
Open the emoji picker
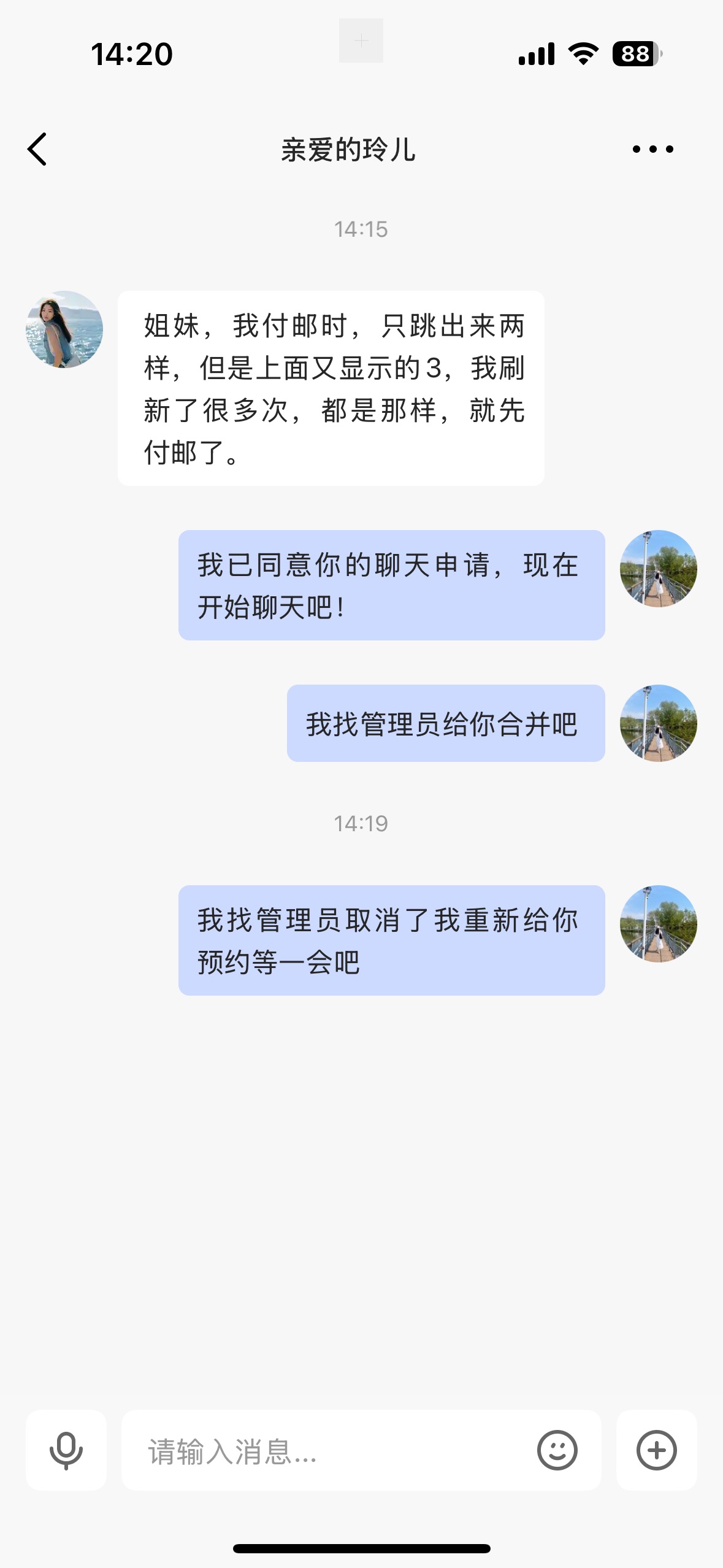[557, 1450]
